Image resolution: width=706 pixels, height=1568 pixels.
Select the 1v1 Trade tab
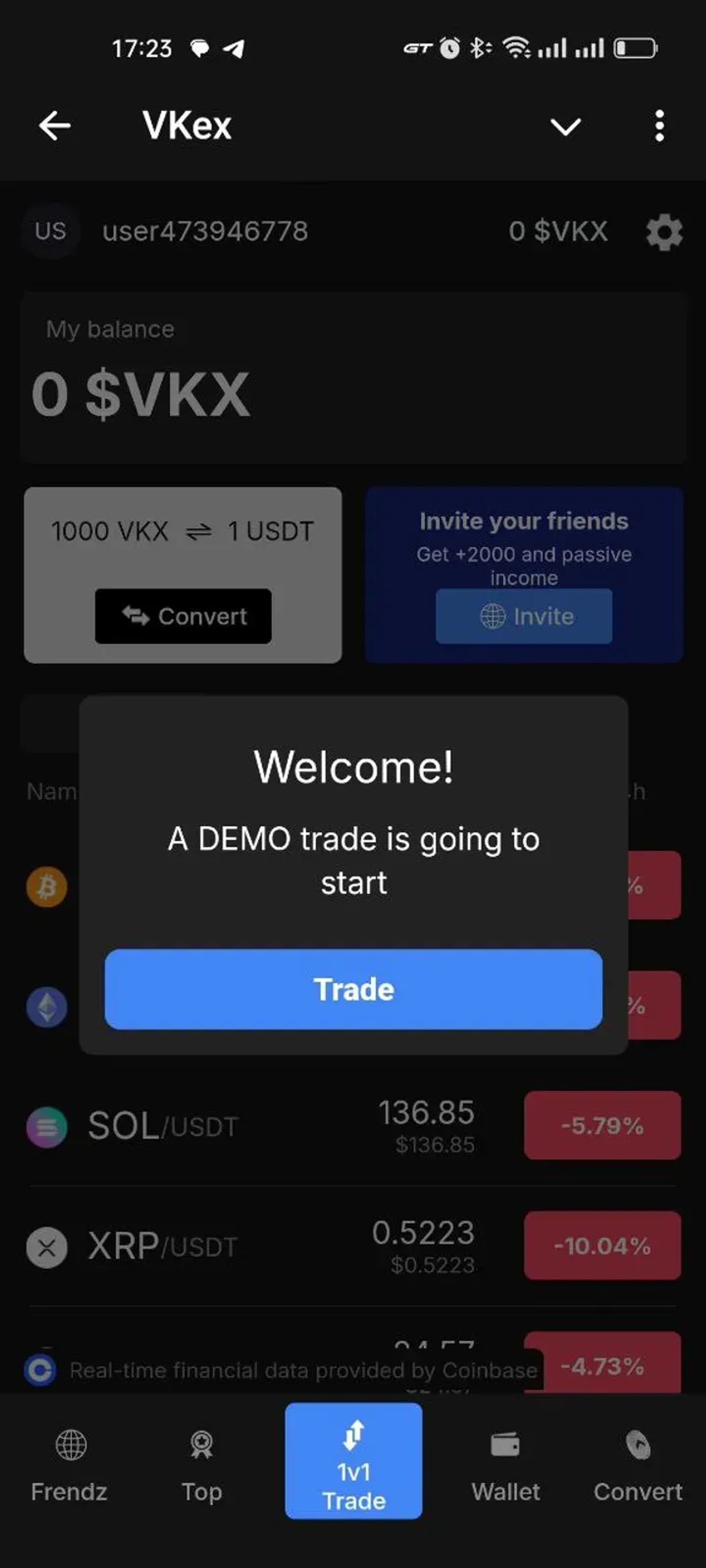click(x=353, y=1461)
